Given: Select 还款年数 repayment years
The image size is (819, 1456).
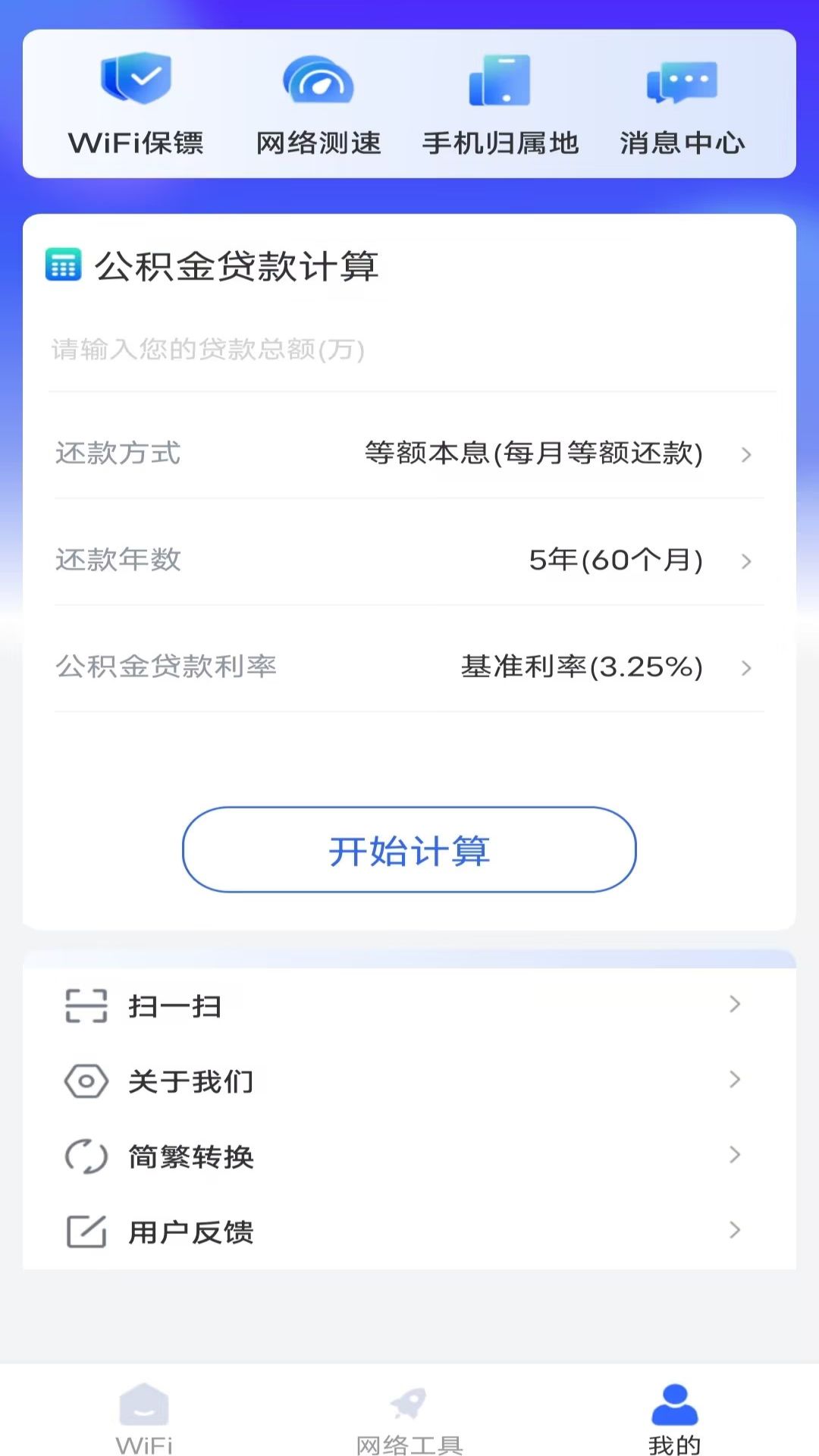Looking at the screenshot, I should 409,560.
